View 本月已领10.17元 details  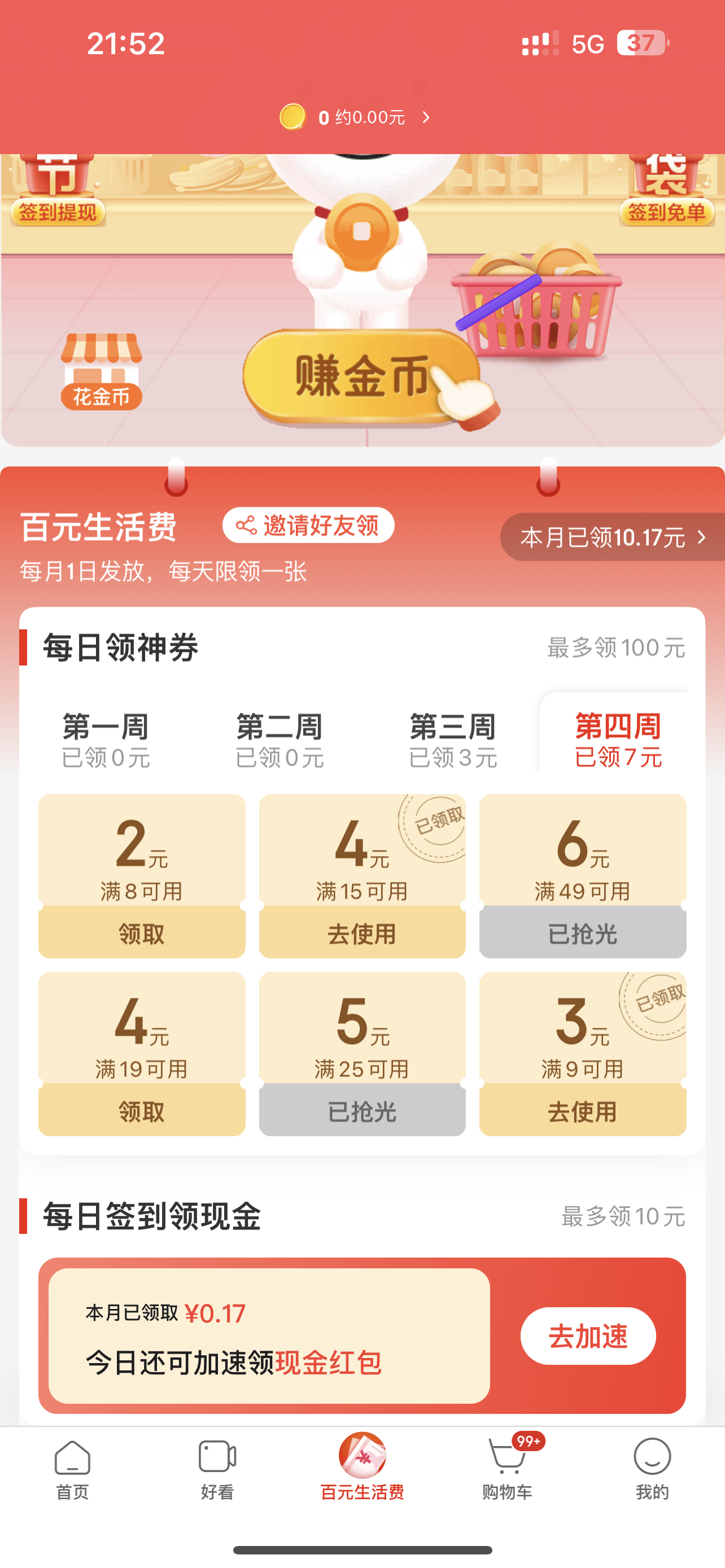[x=613, y=537]
